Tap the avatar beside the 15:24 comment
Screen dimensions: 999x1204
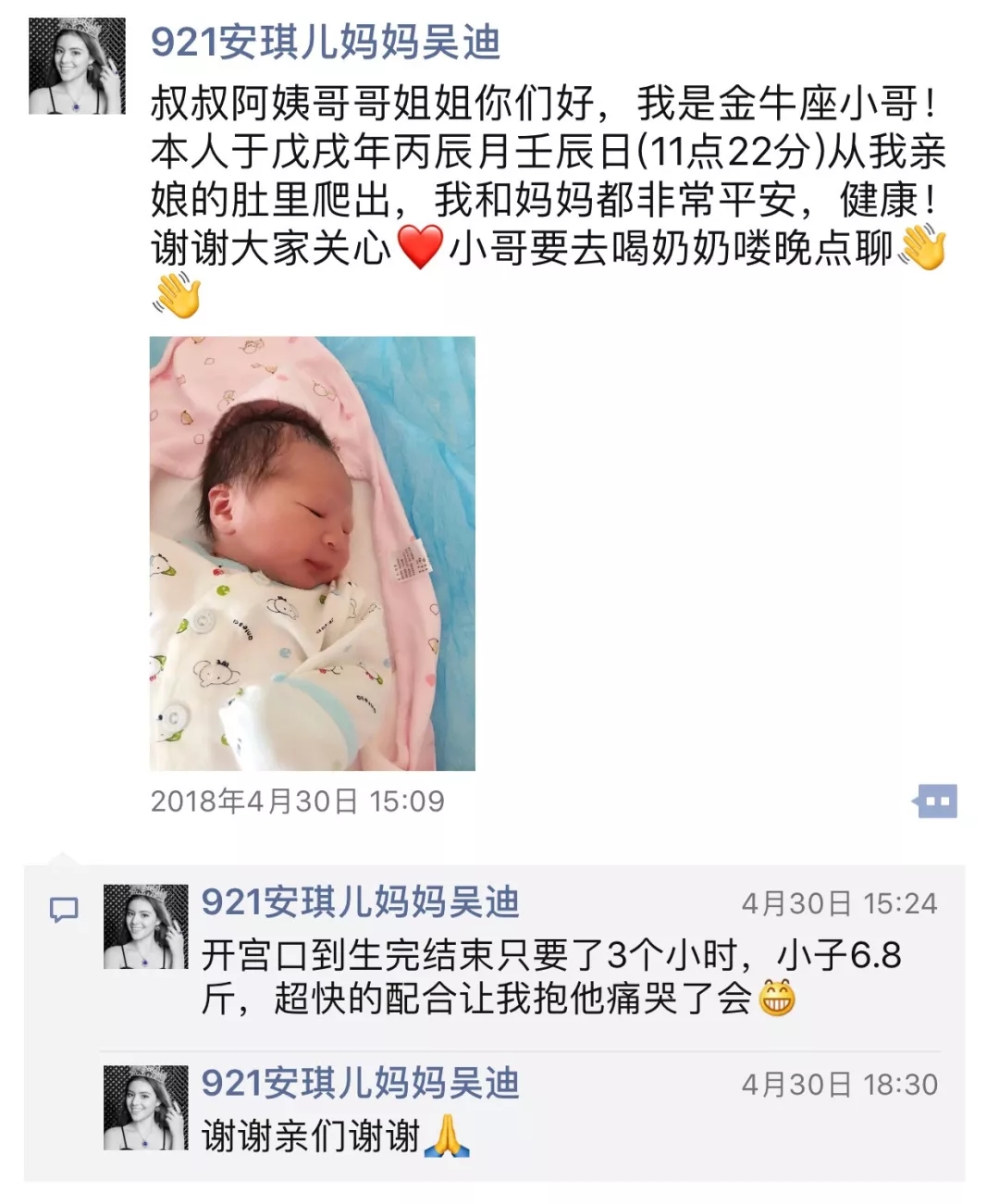pyautogui.click(x=146, y=927)
